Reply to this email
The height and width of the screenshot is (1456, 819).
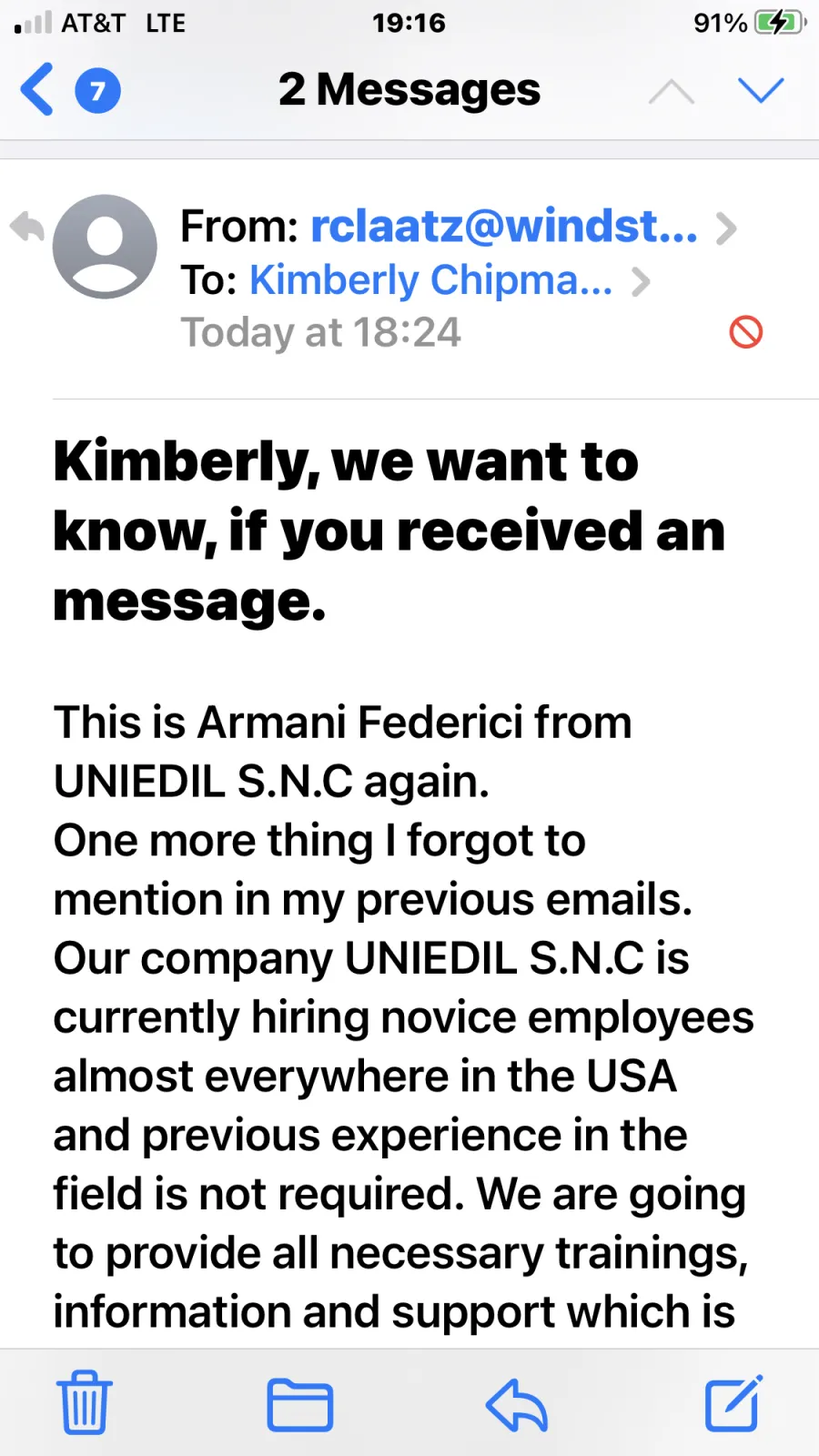click(x=517, y=1404)
